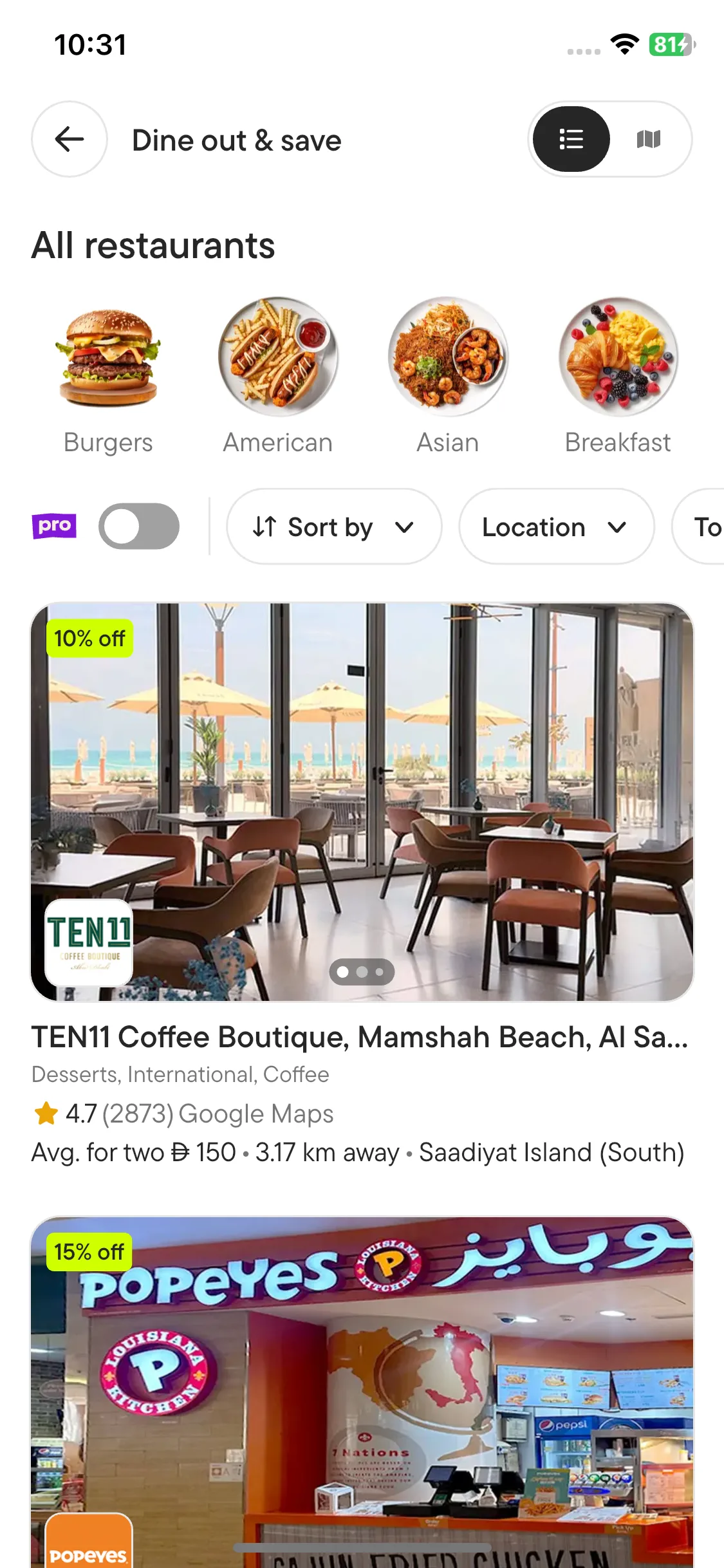This screenshot has width=724, height=1568.
Task: Expand the Location filter
Action: [555, 526]
